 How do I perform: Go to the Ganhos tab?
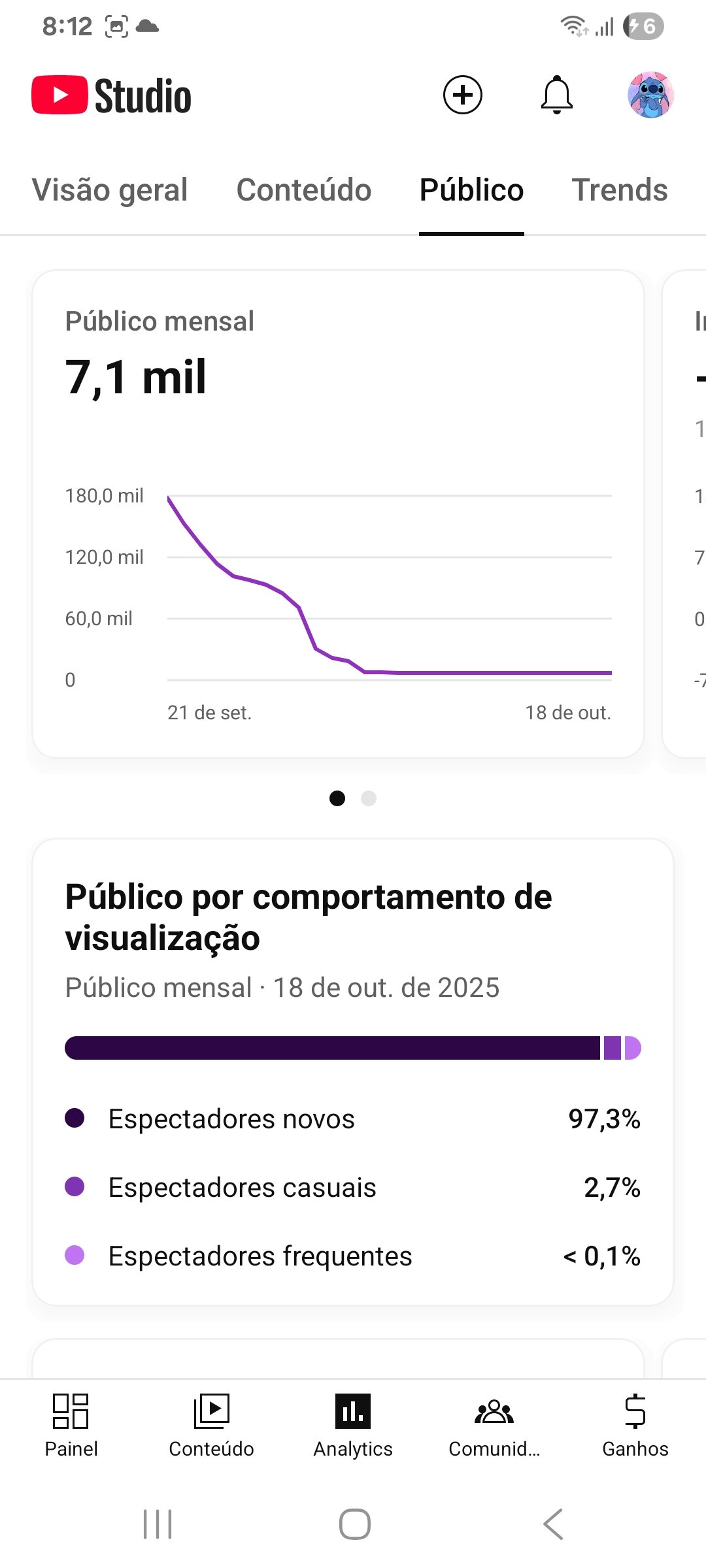pyautogui.click(x=635, y=1424)
